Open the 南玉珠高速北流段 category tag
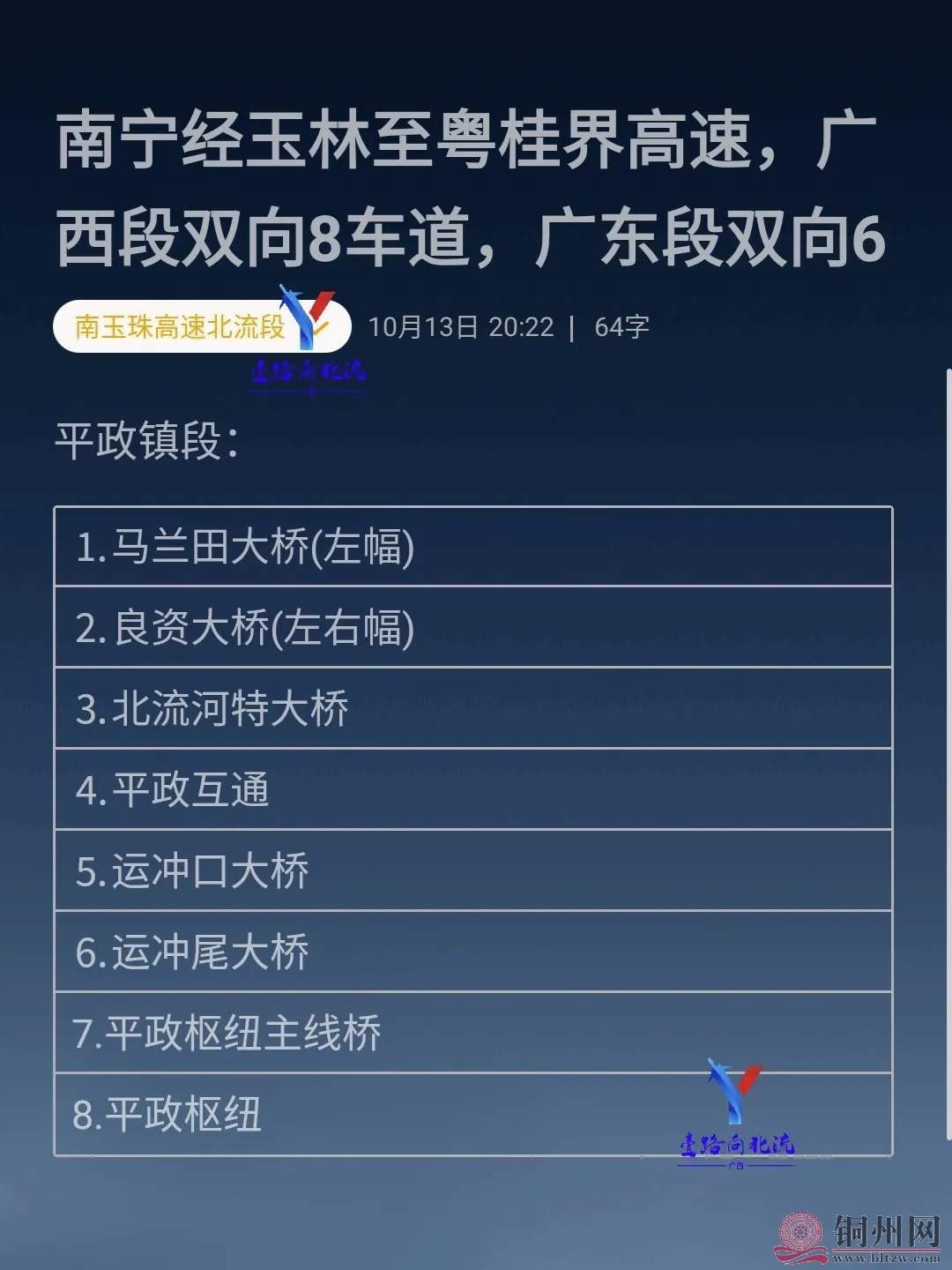The height and width of the screenshot is (1270, 952). tap(181, 327)
